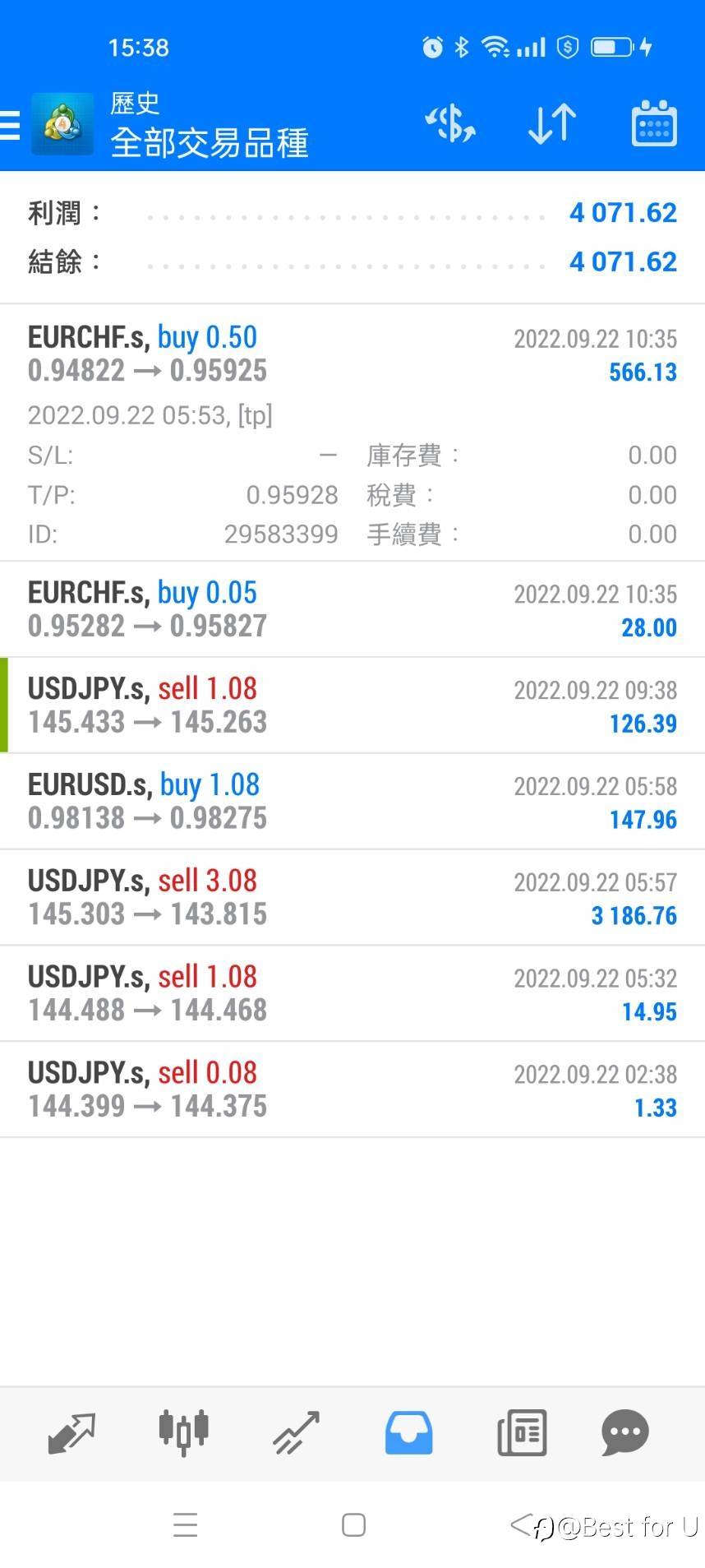The width and height of the screenshot is (705, 1568).
Task: Switch to the news tab
Action: tap(522, 1433)
